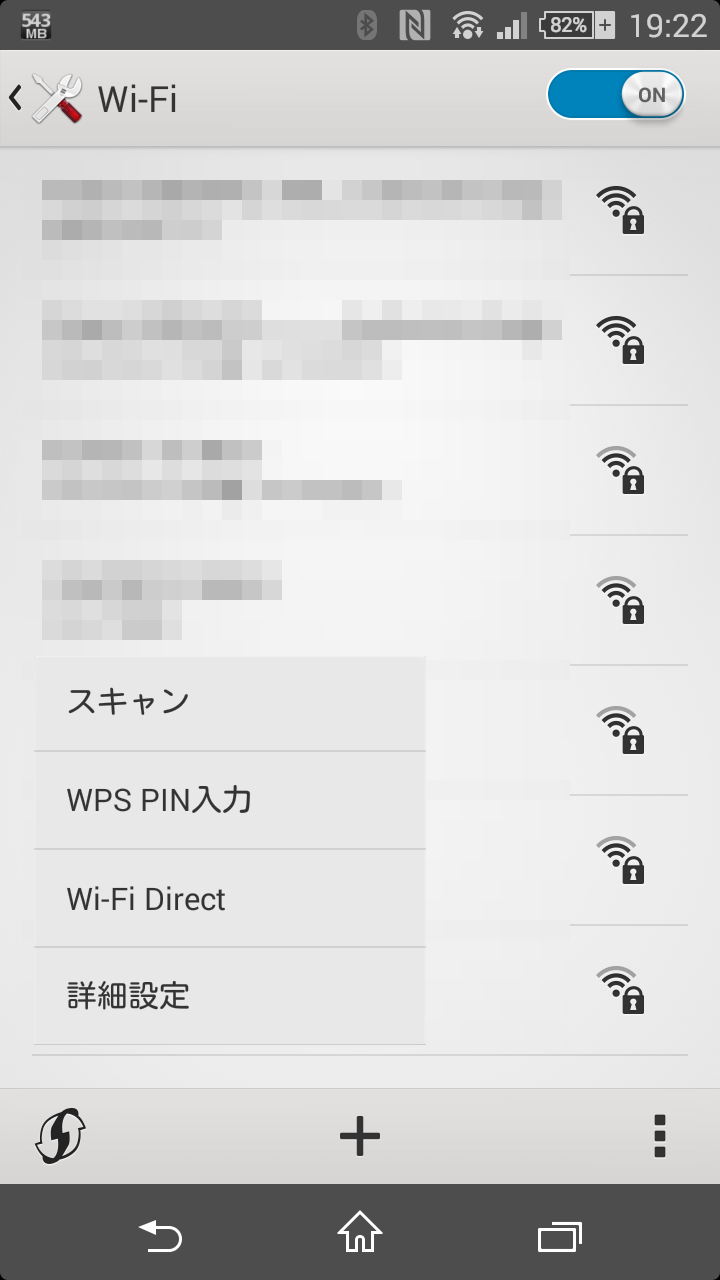Image resolution: width=720 pixels, height=1280 pixels.
Task: Tap the system home button
Action: pos(360,1233)
